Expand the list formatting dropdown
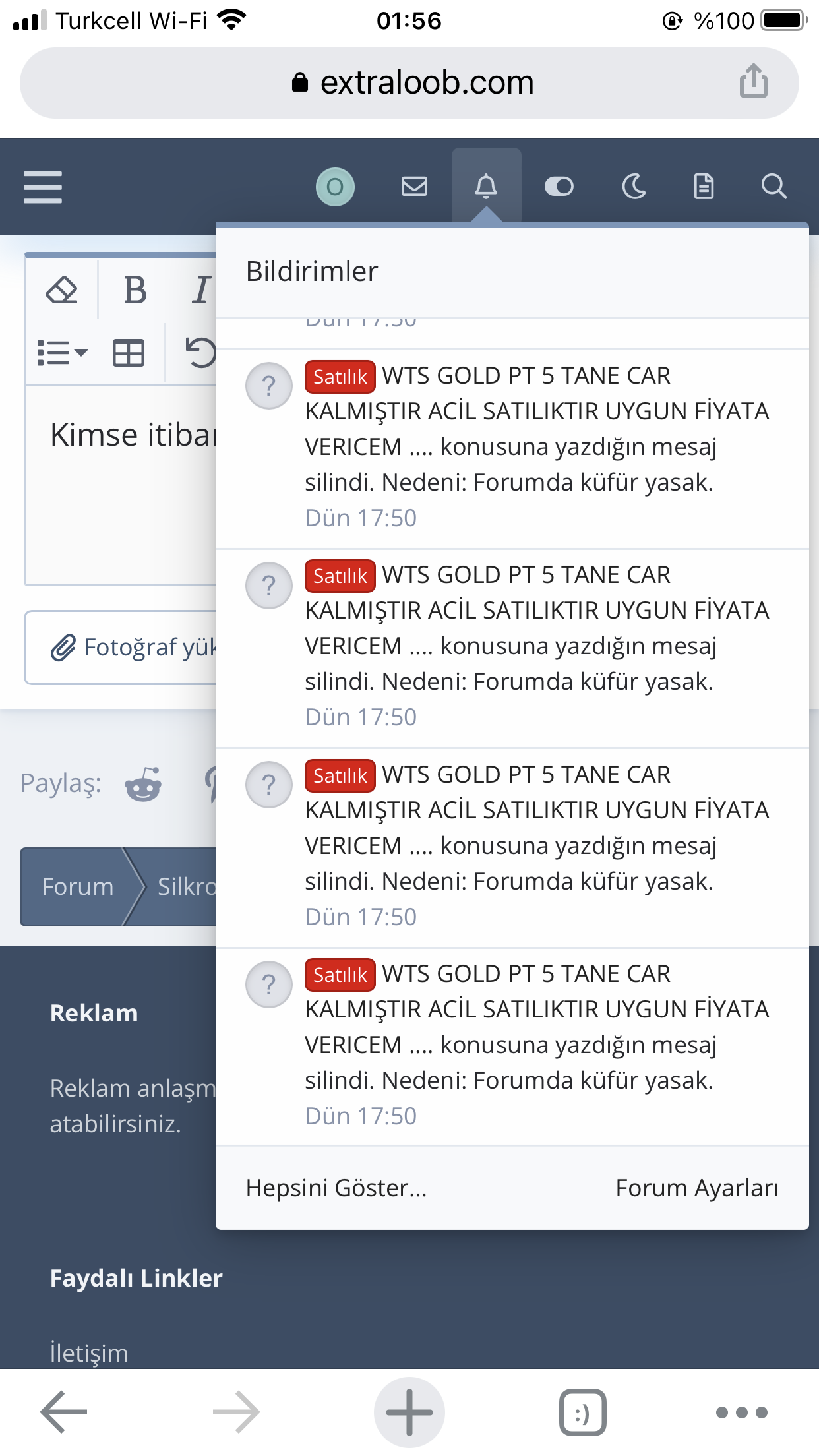 pyautogui.click(x=62, y=353)
